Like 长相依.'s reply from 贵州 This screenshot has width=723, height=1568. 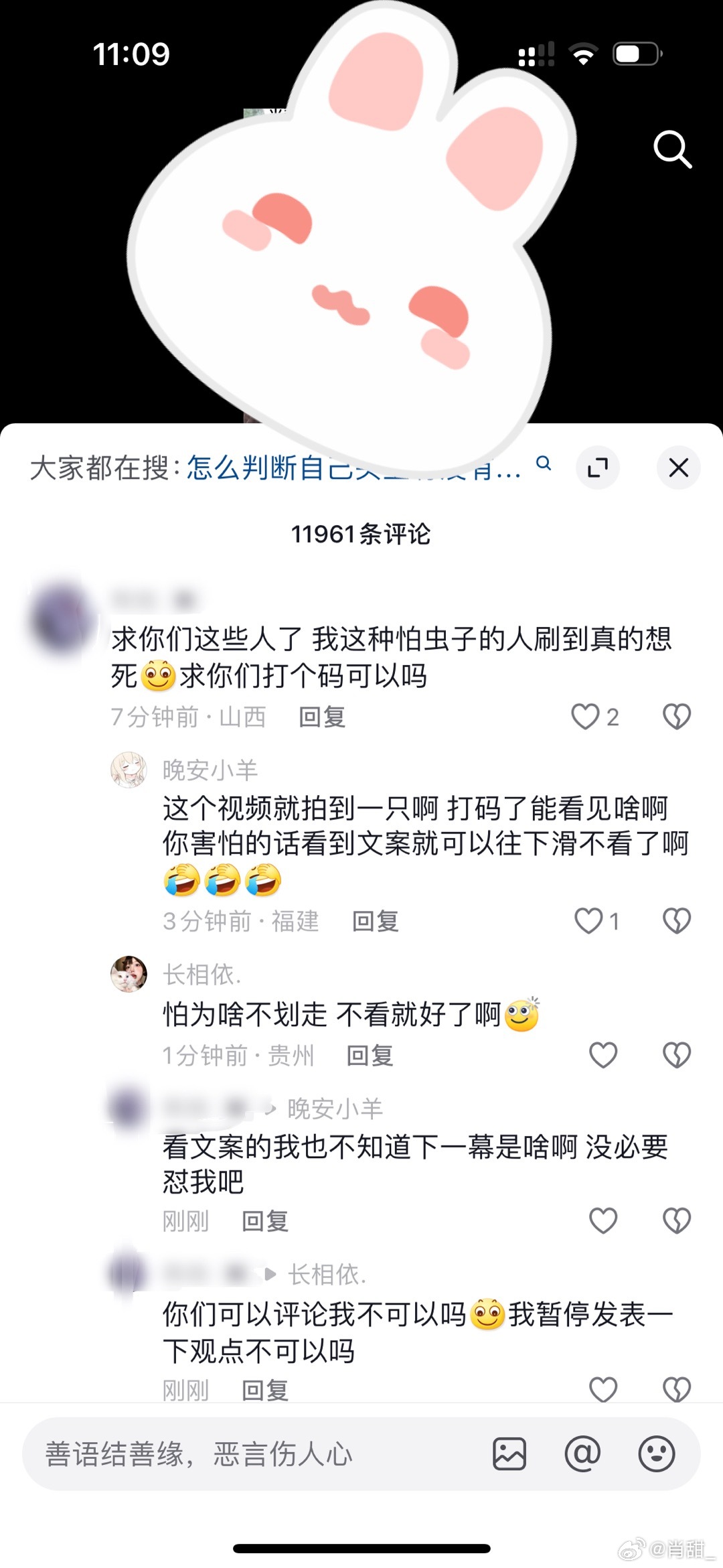(x=602, y=1056)
